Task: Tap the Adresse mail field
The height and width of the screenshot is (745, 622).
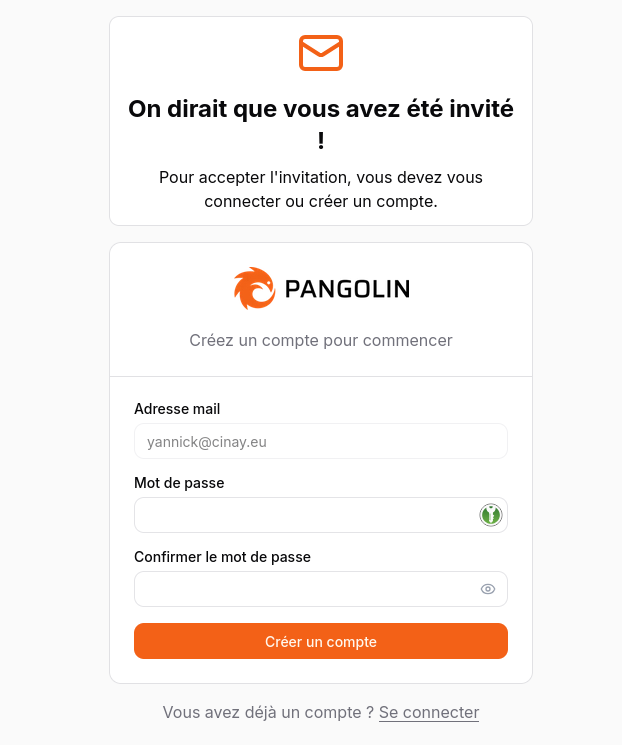Action: pyautogui.click(x=320, y=441)
